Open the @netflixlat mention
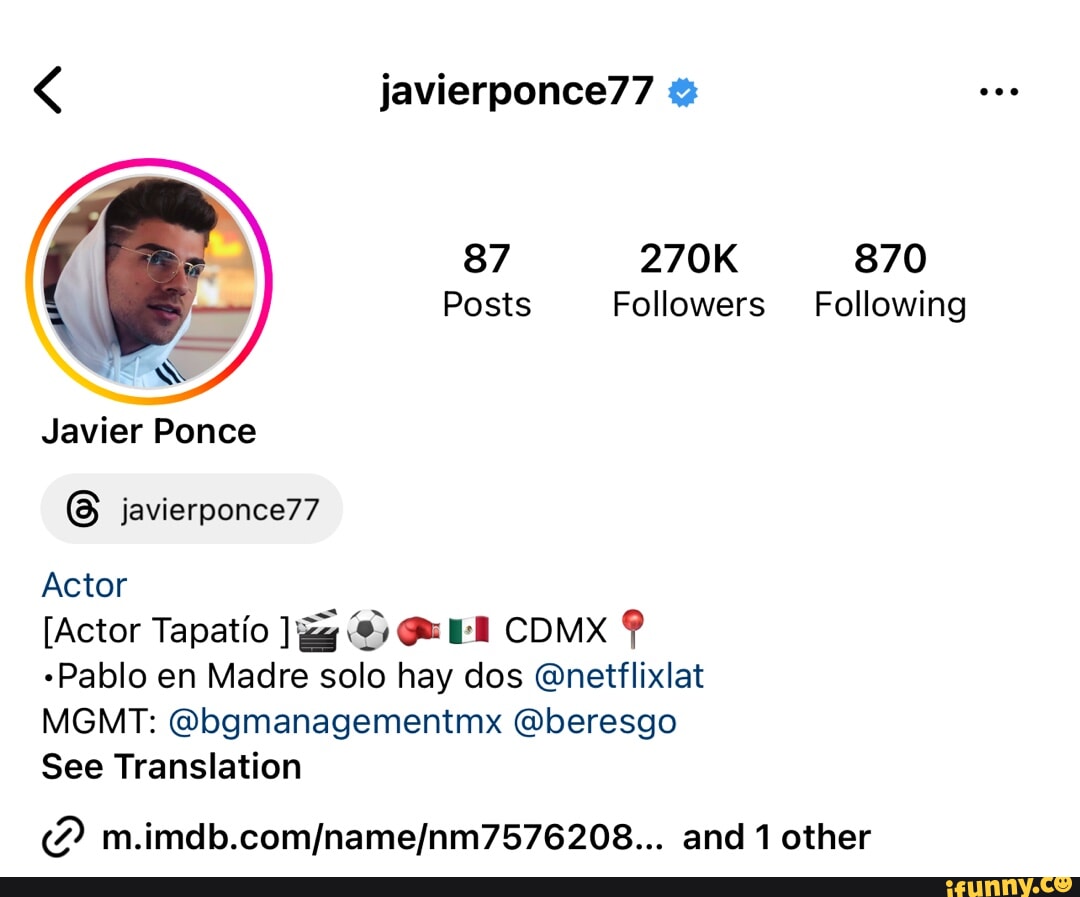This screenshot has height=897, width=1080. pyautogui.click(x=620, y=677)
